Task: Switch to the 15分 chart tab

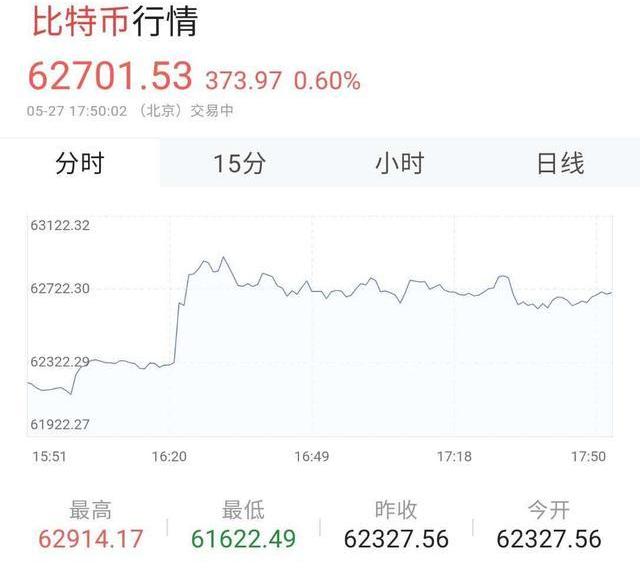Action: [240, 164]
